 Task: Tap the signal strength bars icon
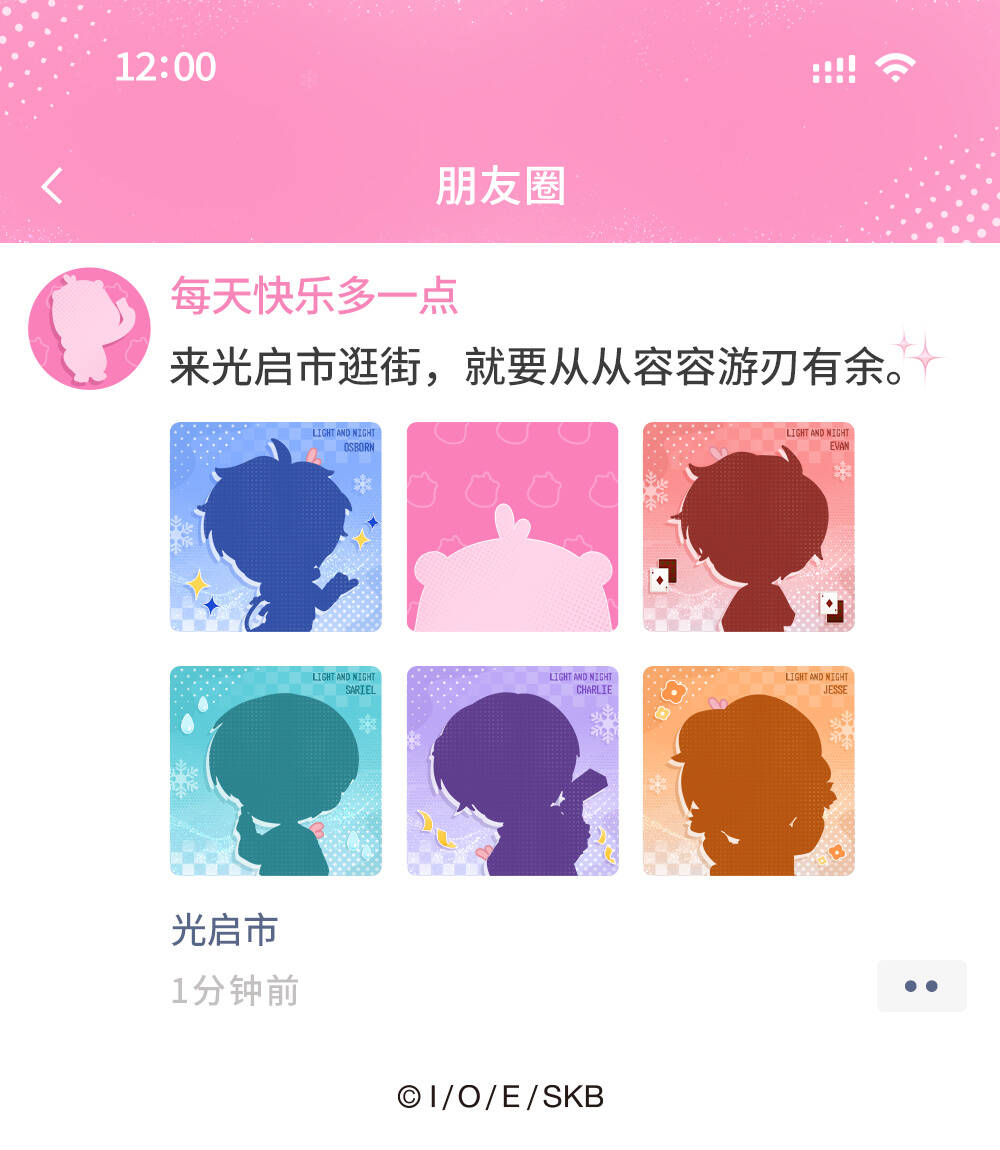[x=834, y=68]
